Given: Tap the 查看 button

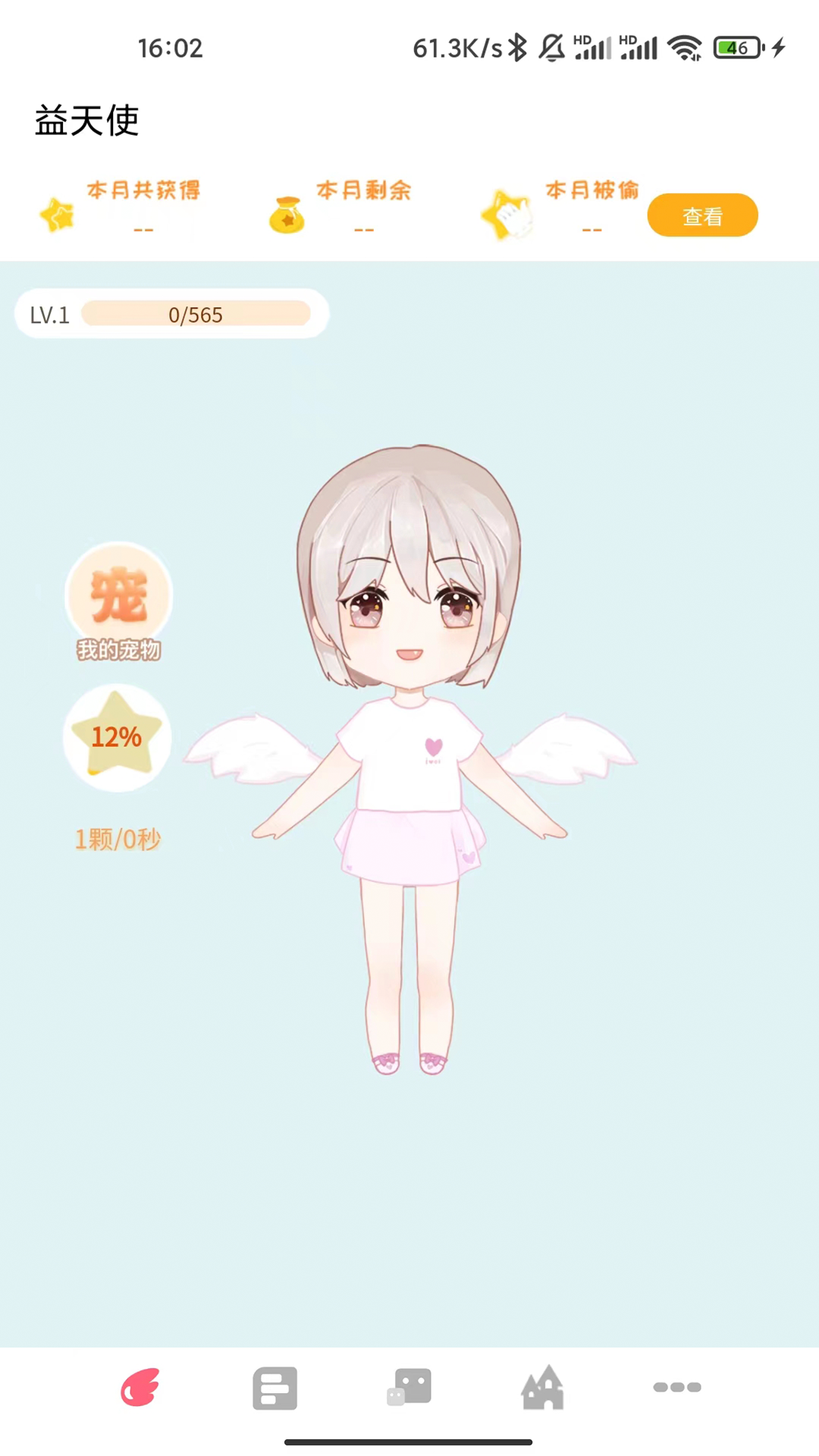Looking at the screenshot, I should tap(702, 216).
